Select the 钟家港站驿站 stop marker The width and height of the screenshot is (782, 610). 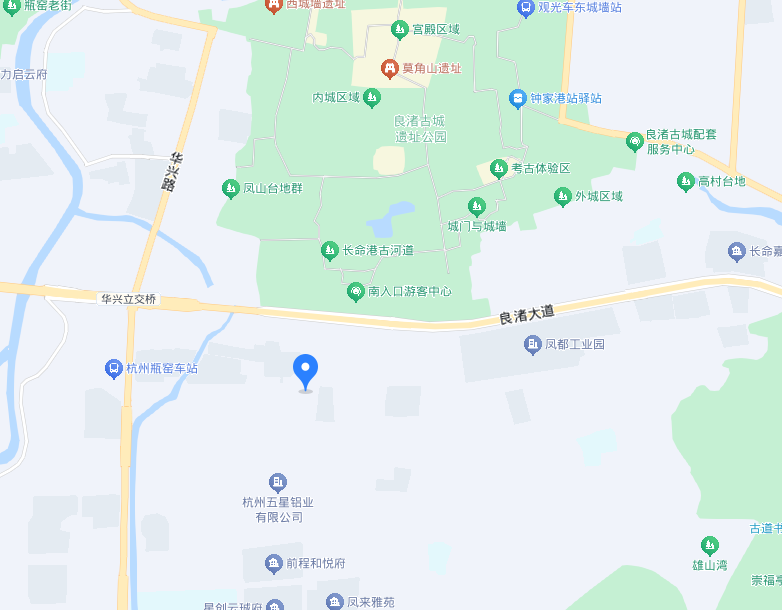pos(517,98)
